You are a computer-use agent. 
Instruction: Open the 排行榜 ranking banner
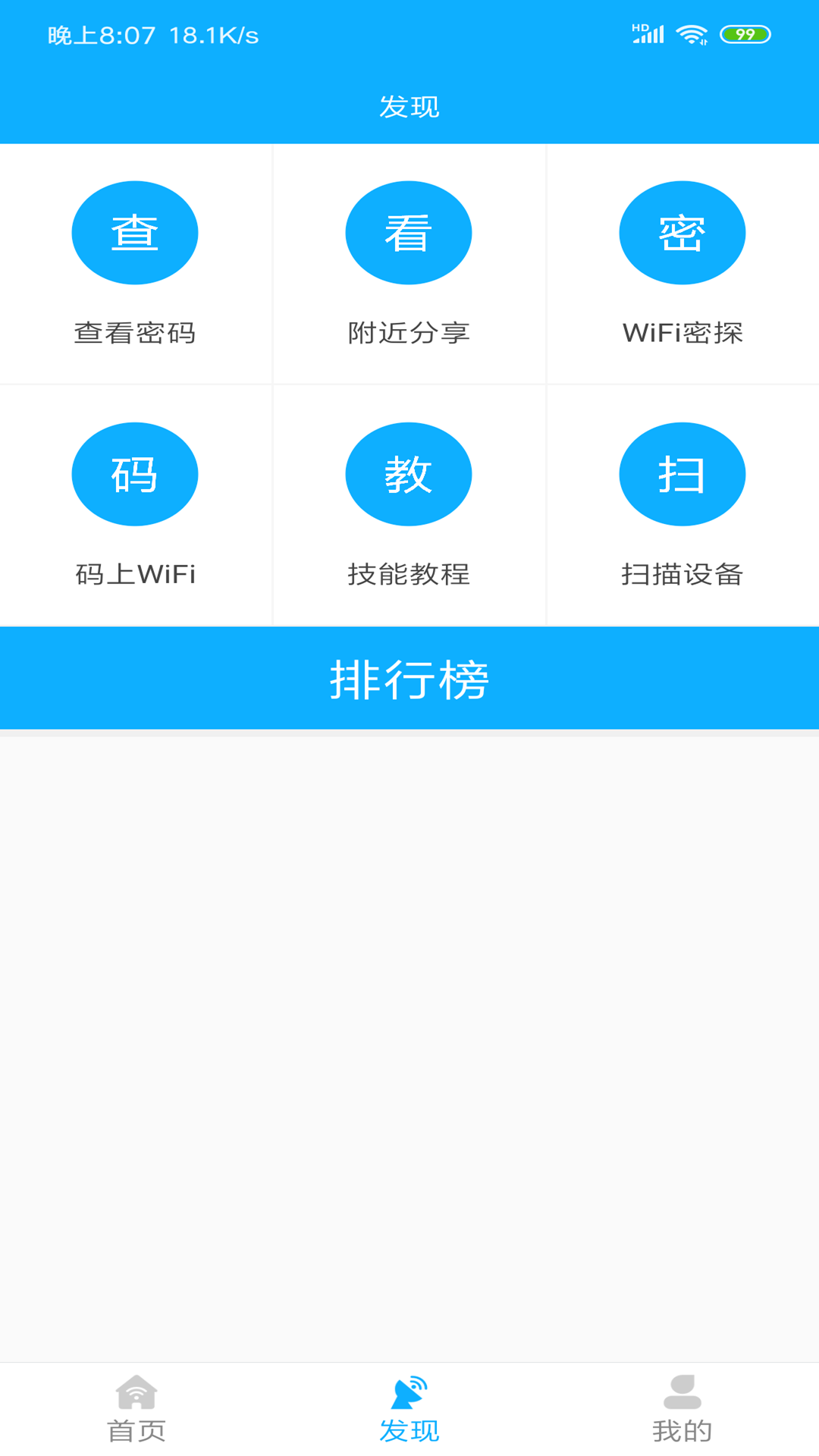point(409,679)
